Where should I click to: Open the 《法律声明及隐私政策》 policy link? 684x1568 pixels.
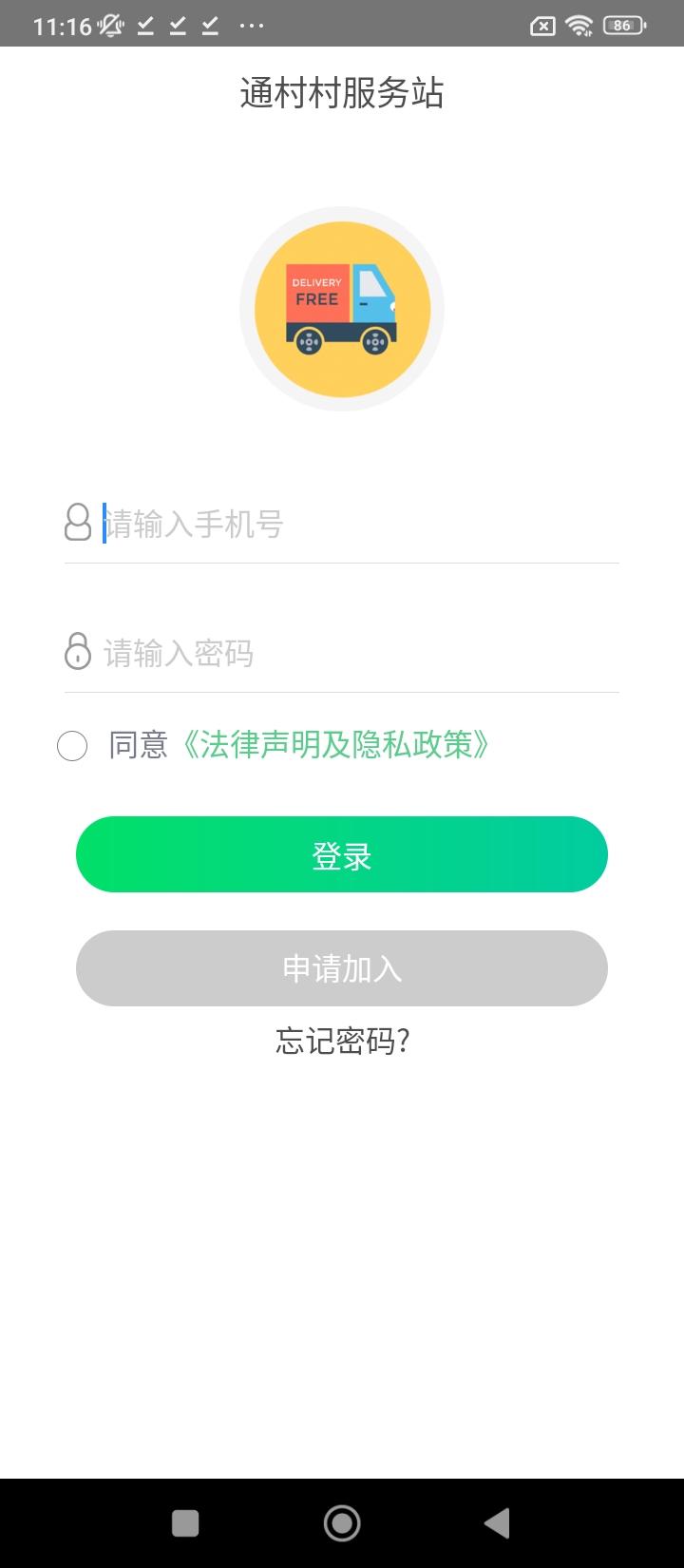click(x=337, y=747)
